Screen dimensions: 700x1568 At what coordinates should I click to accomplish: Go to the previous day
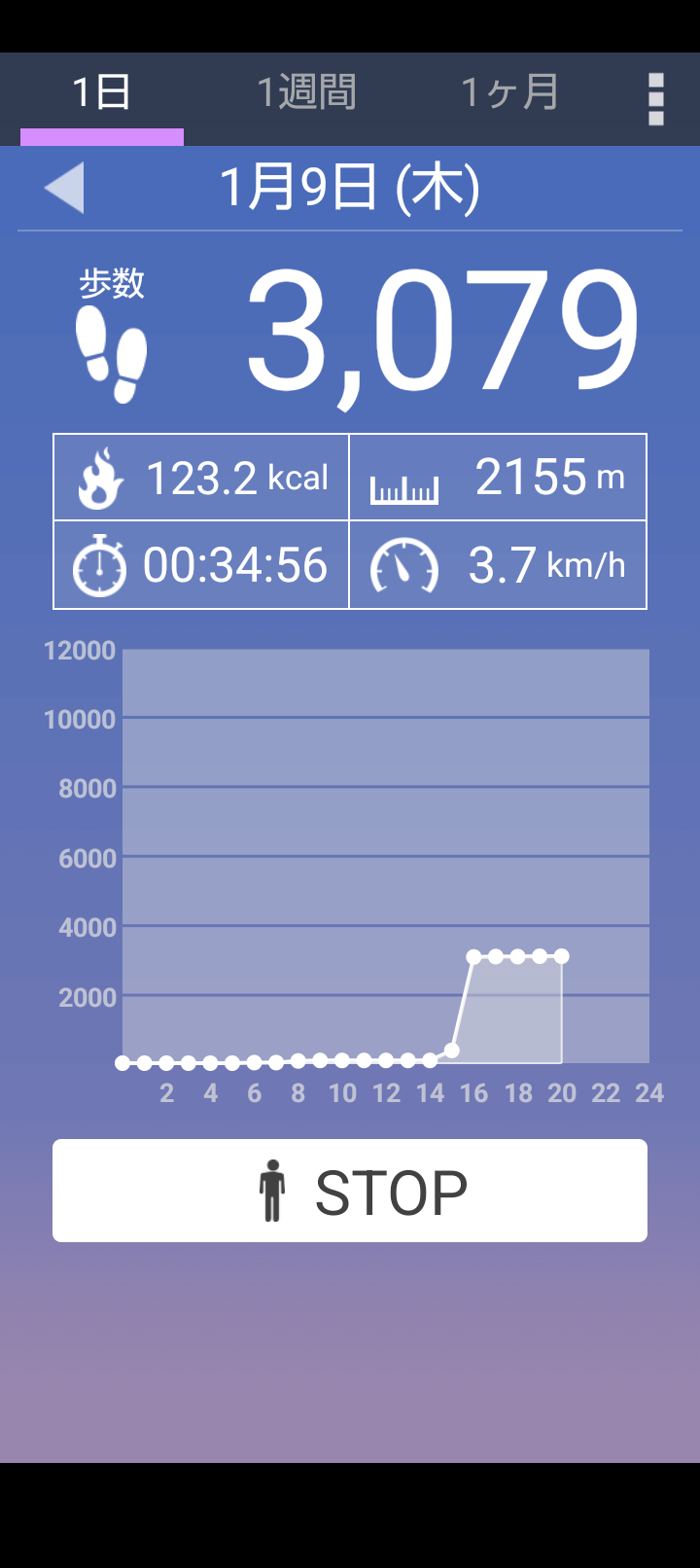click(x=65, y=187)
